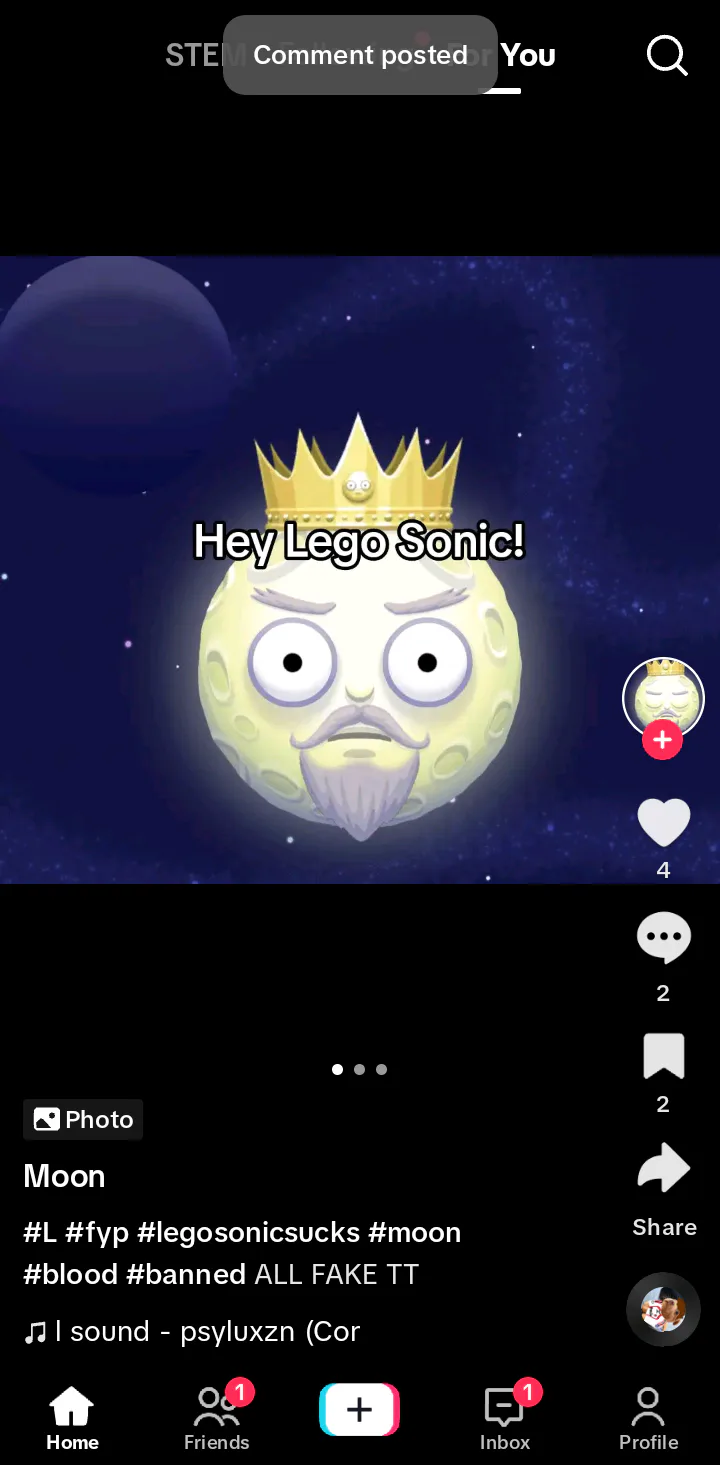
Task: Create a new post with plus button
Action: click(359, 1410)
